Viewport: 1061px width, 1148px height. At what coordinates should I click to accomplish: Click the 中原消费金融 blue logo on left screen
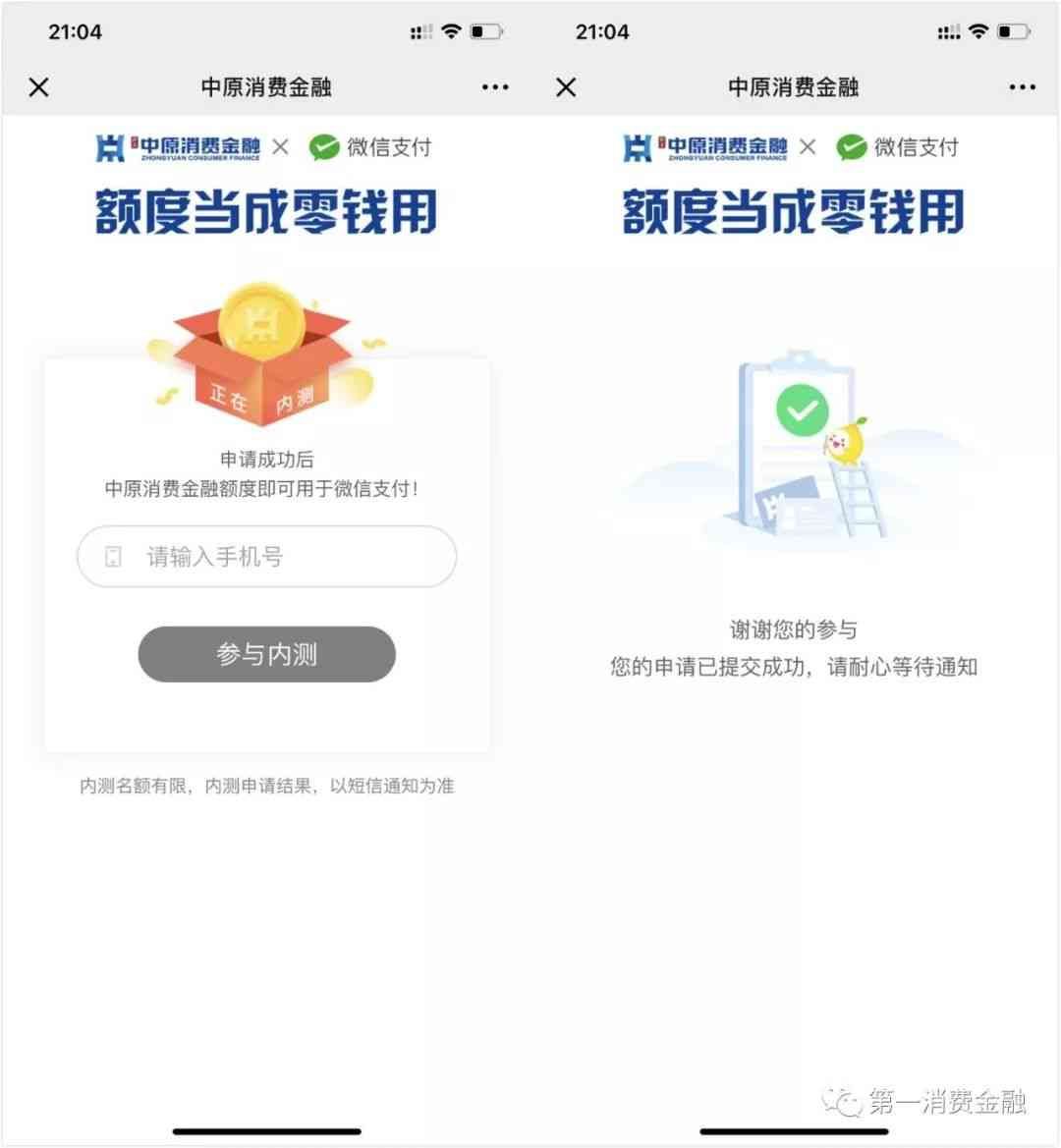(x=177, y=147)
